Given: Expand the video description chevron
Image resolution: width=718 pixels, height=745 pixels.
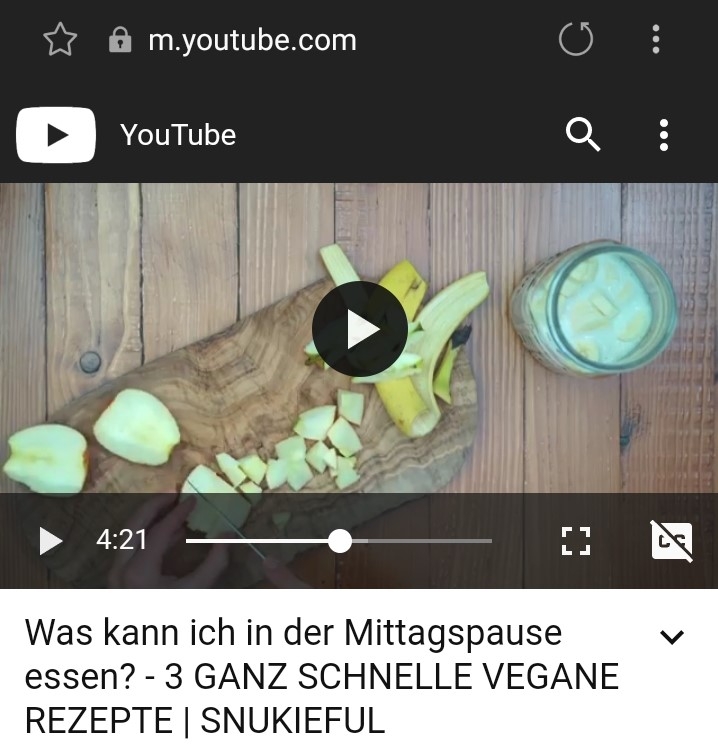Looking at the screenshot, I should point(672,637).
